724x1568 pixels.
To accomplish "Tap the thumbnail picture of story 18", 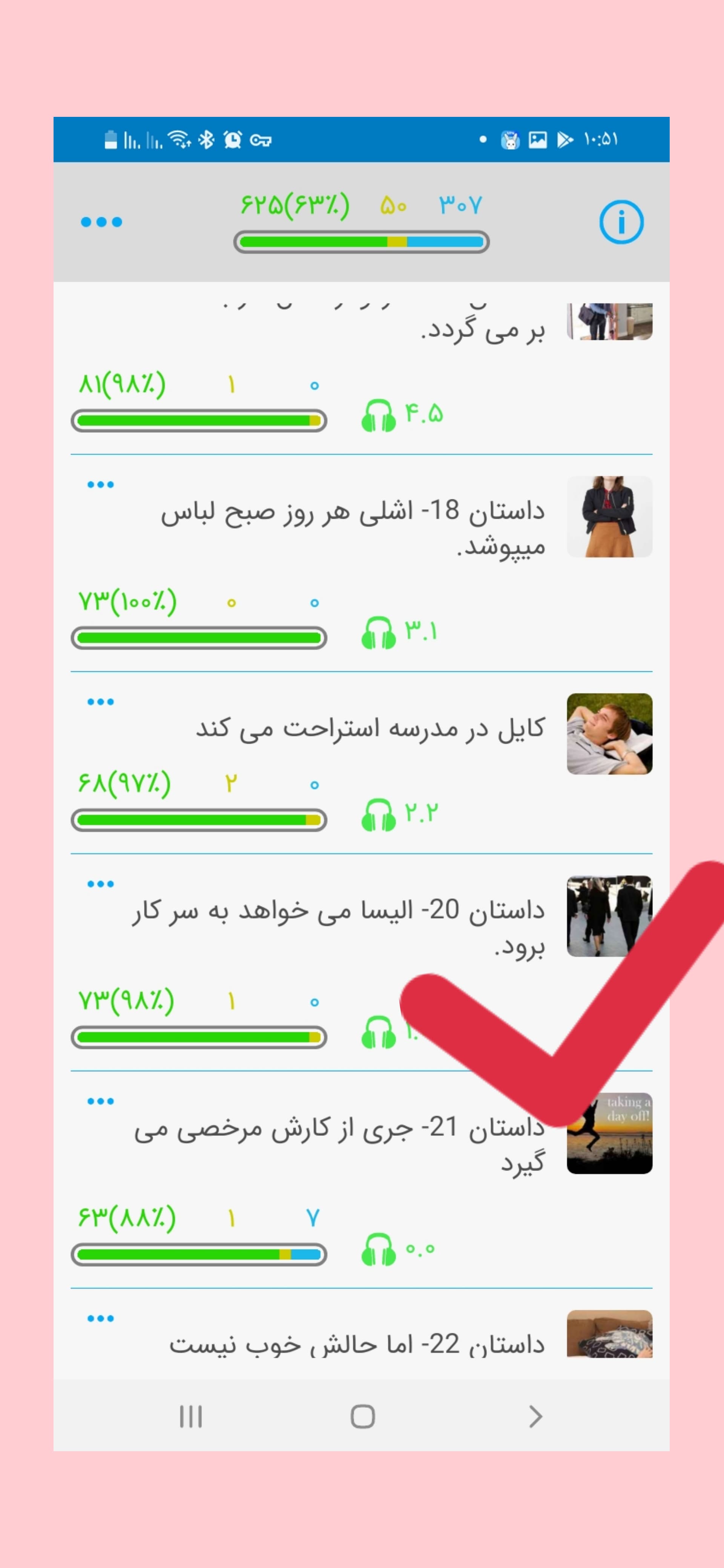I will pos(609,517).
